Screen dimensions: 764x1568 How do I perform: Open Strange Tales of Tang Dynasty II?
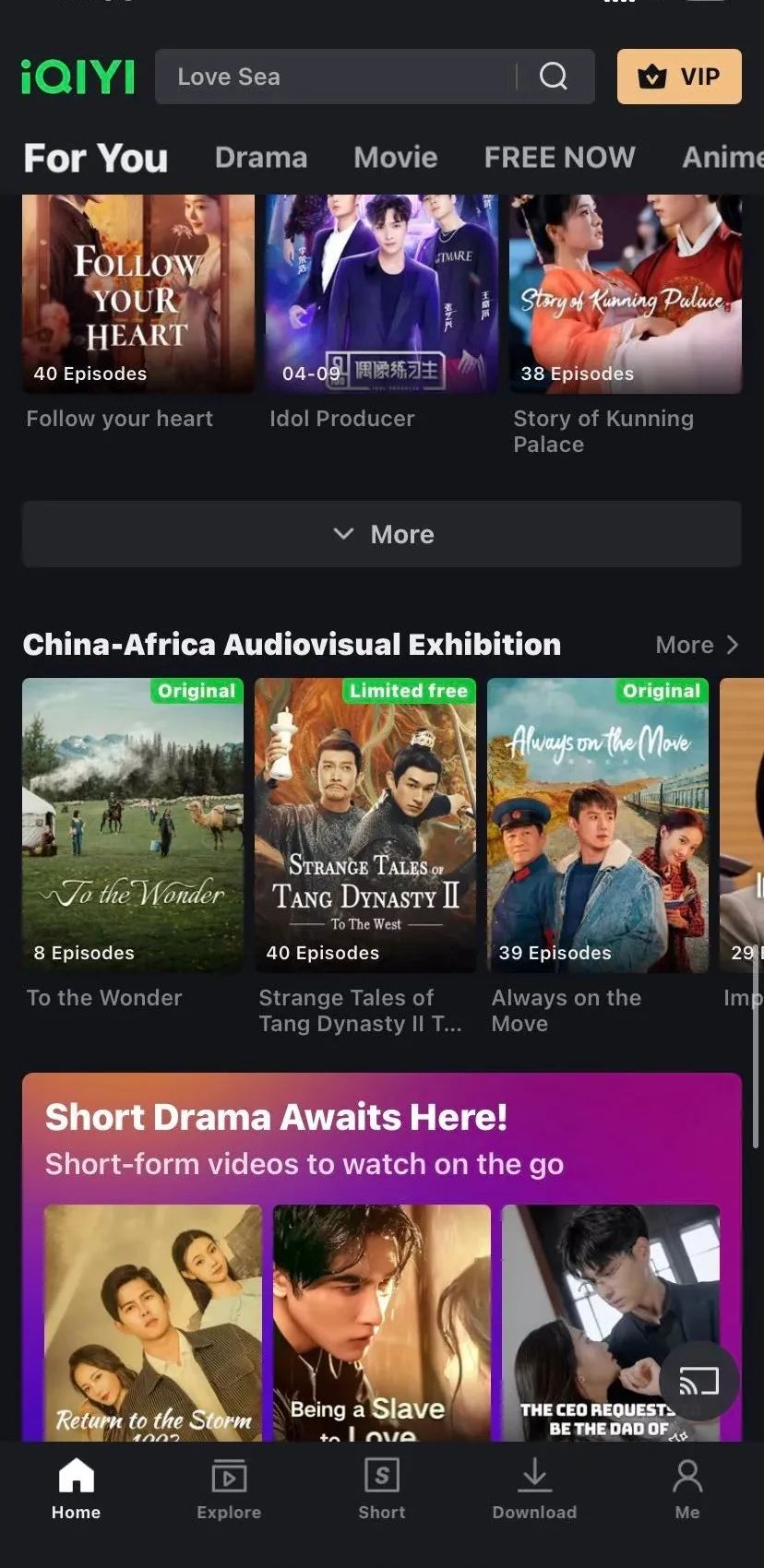[x=365, y=826]
